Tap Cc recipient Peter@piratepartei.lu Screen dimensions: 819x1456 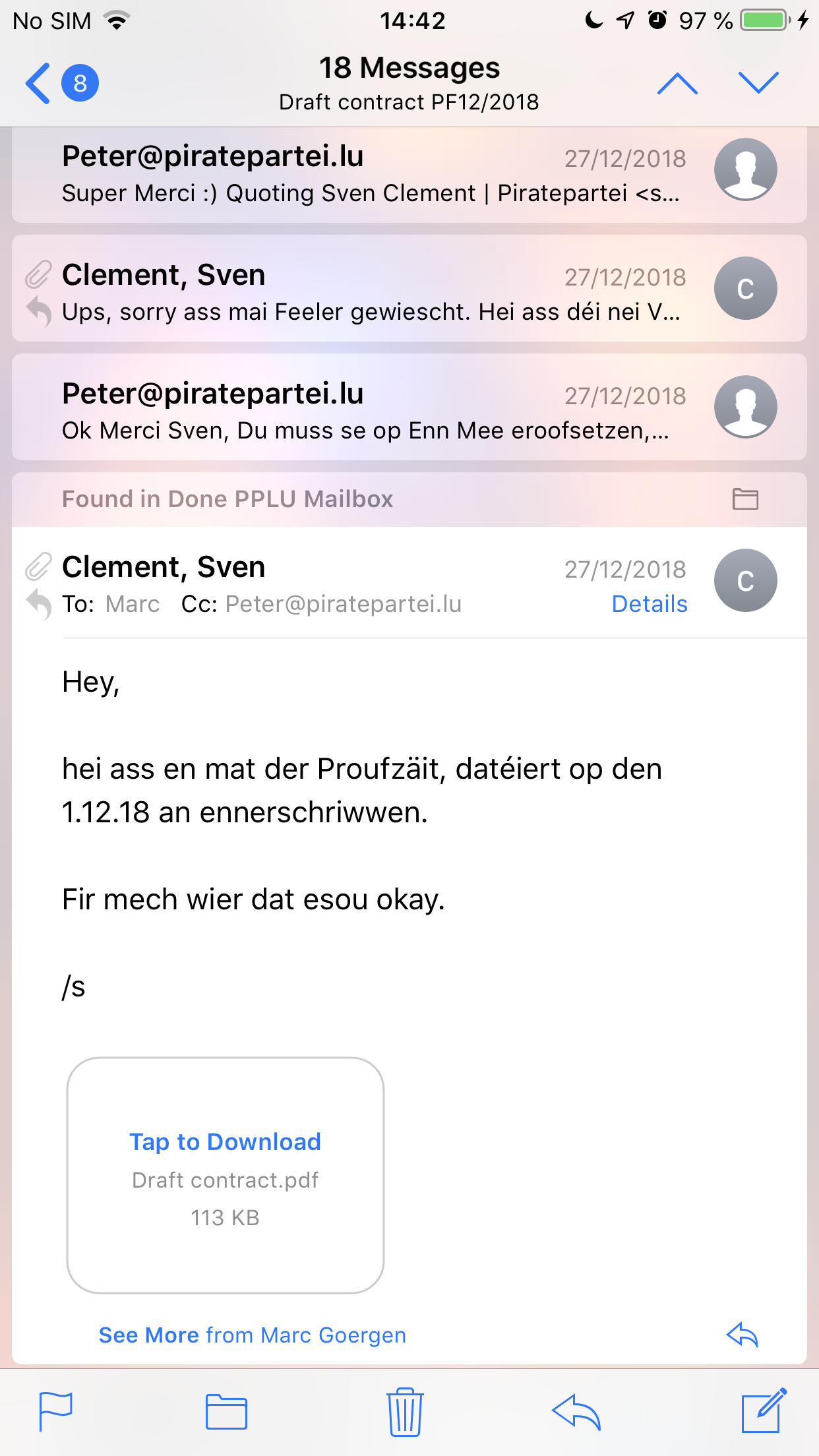(x=343, y=604)
